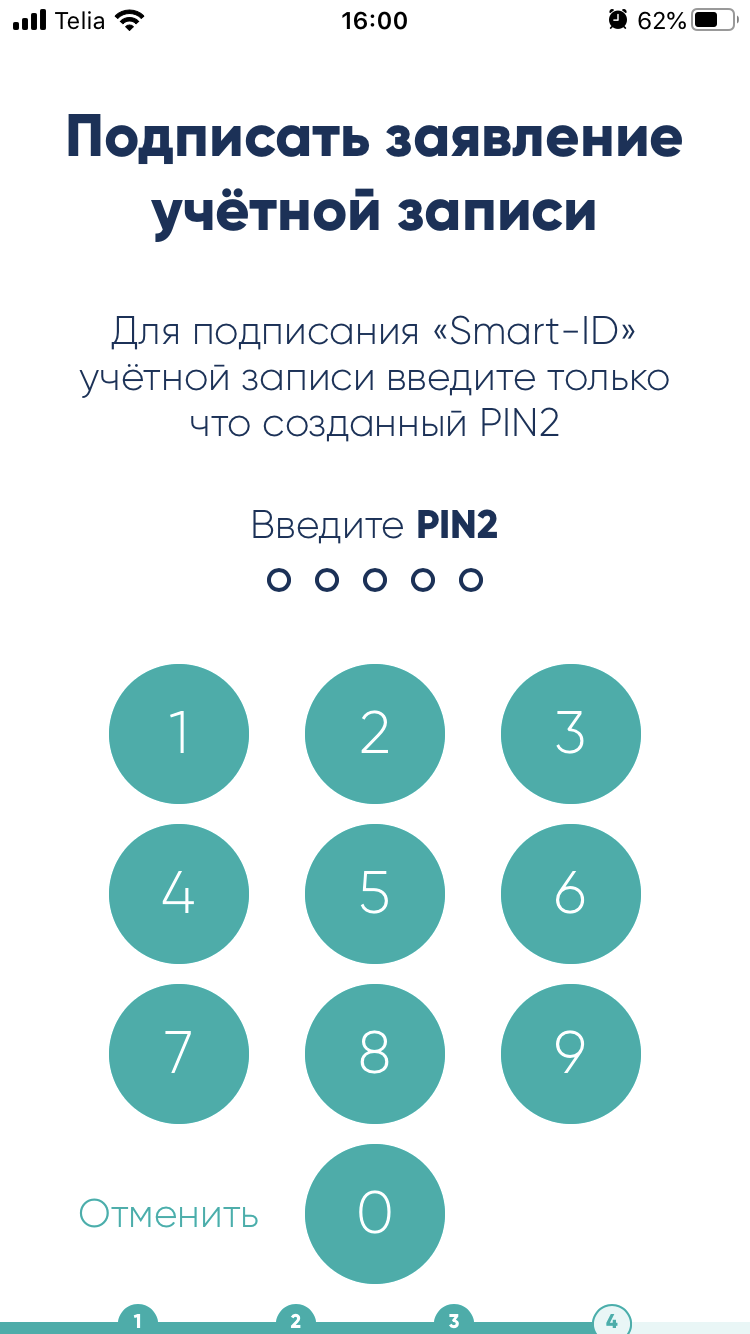The image size is (750, 1334).
Task: Enter digit 0 on the keypad
Action: coord(375,1214)
